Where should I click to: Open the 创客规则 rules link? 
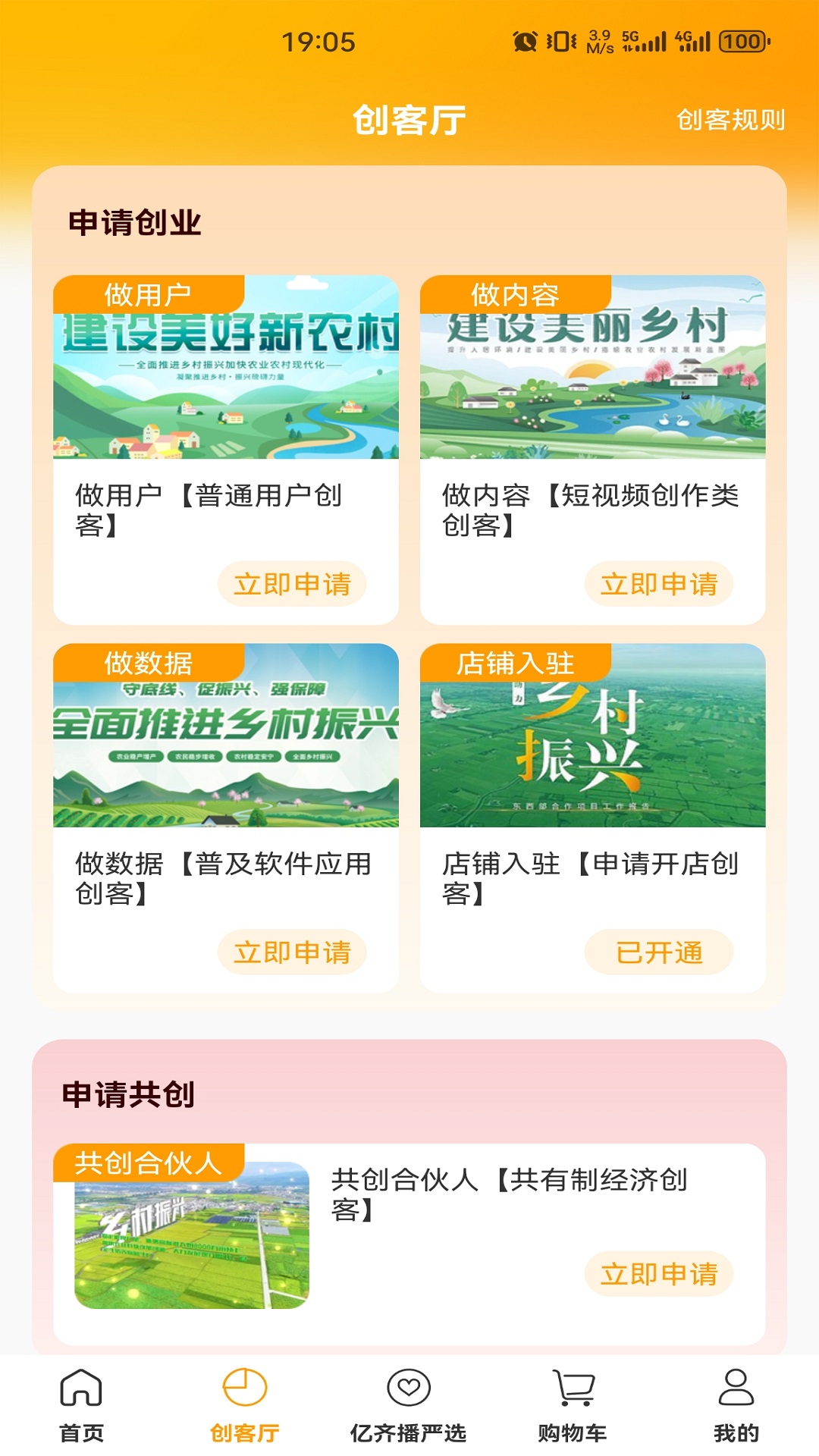730,120
